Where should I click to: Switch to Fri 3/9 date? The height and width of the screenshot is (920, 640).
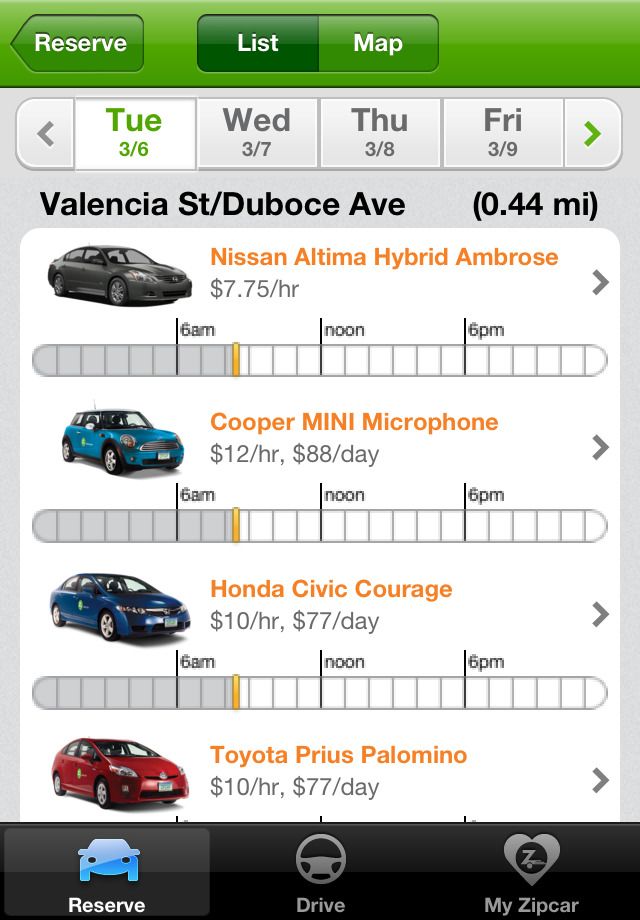click(x=502, y=133)
